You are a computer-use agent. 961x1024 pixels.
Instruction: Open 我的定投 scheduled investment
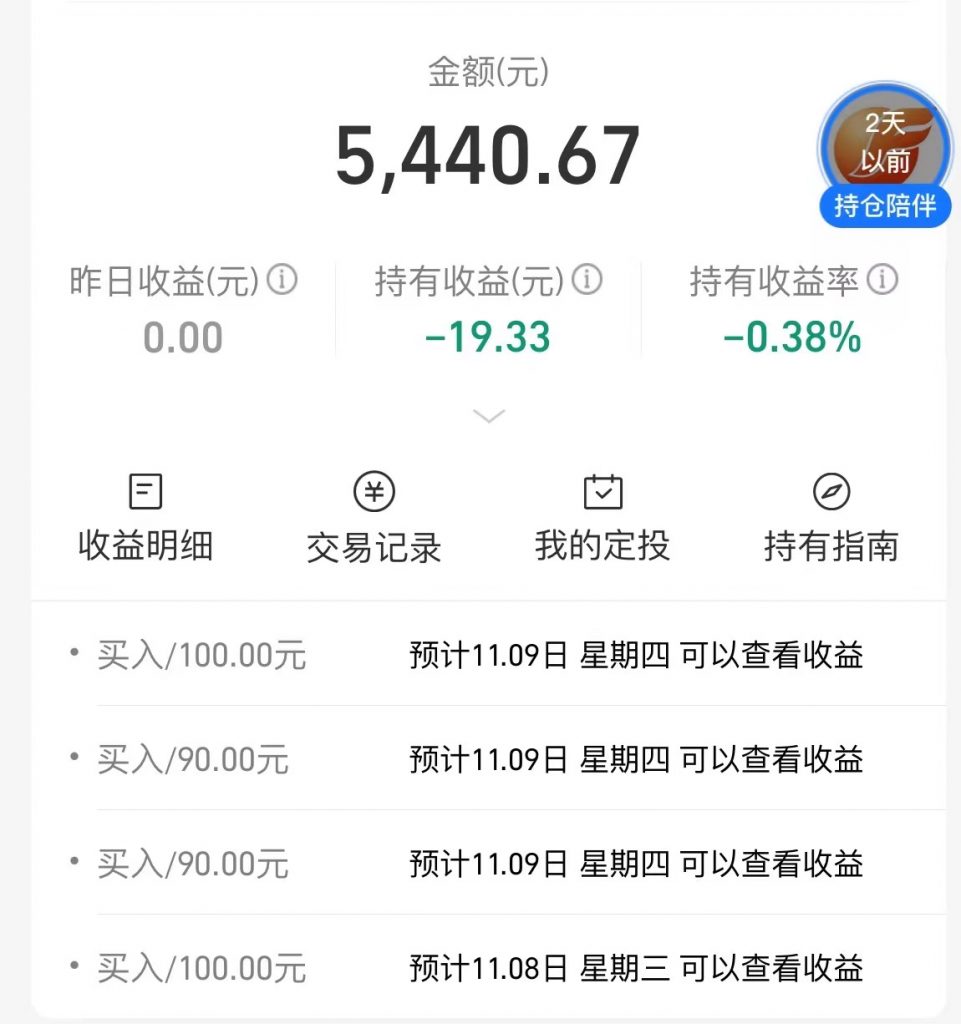click(x=602, y=518)
